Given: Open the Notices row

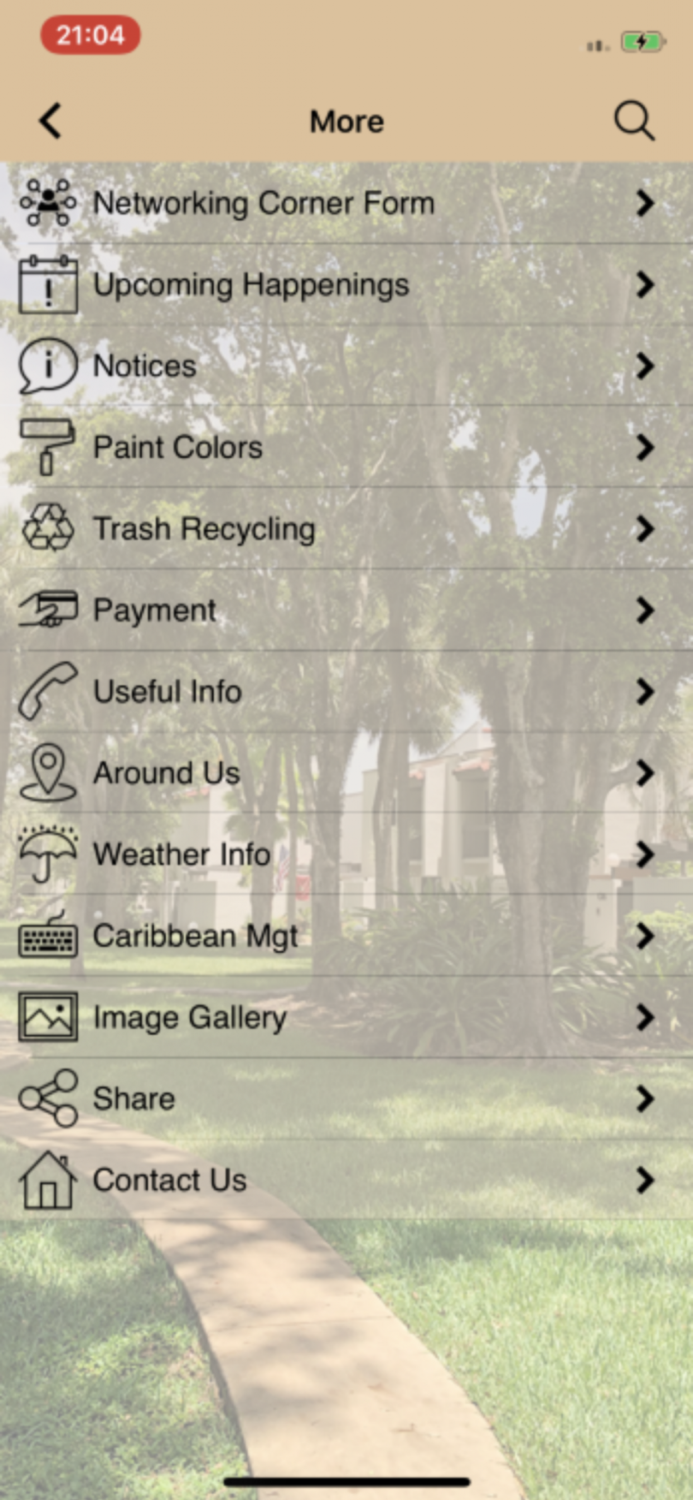Looking at the screenshot, I should click(x=145, y=366).
